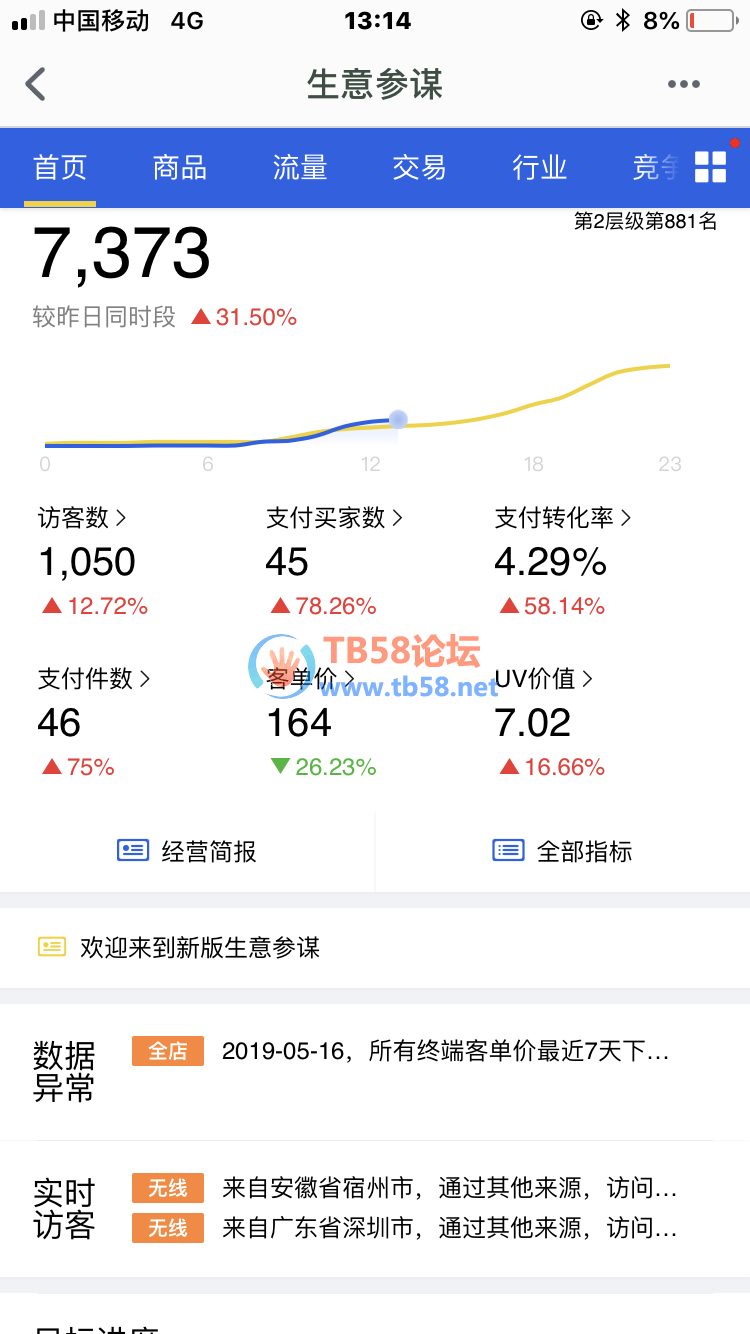Open the three-dot overflow menu
The image size is (750, 1334).
click(684, 84)
